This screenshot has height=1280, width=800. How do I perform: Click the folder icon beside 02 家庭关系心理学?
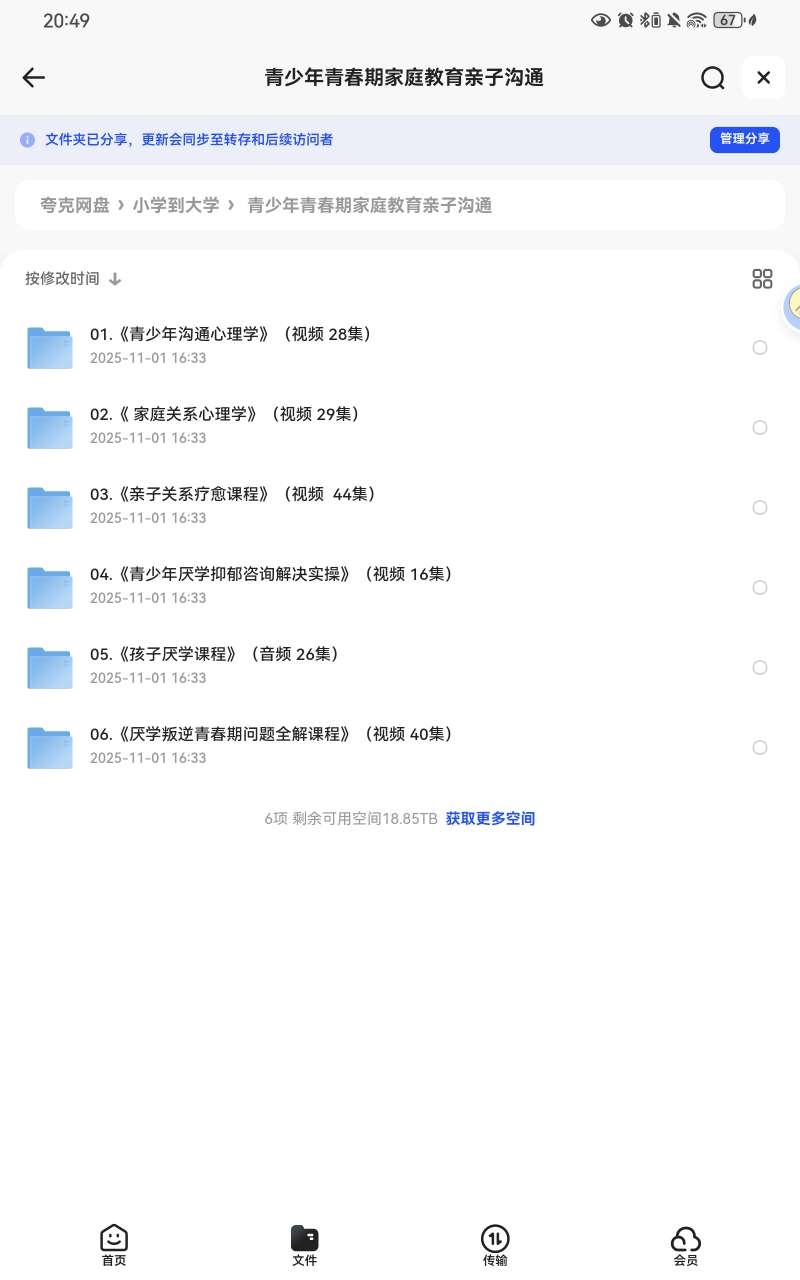49,427
